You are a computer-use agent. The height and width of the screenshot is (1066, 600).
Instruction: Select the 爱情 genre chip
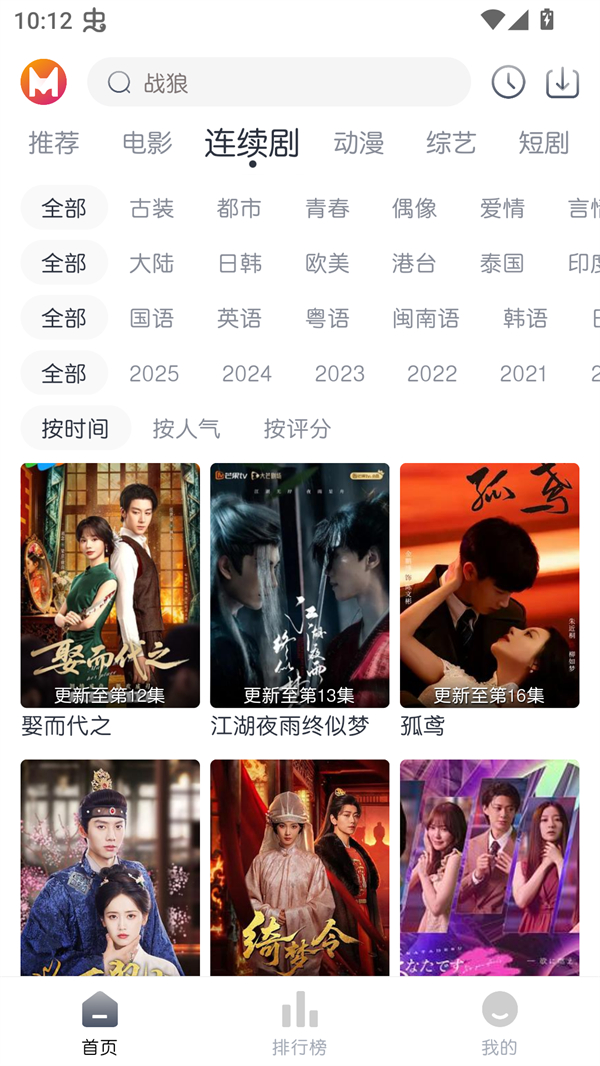[x=502, y=208]
